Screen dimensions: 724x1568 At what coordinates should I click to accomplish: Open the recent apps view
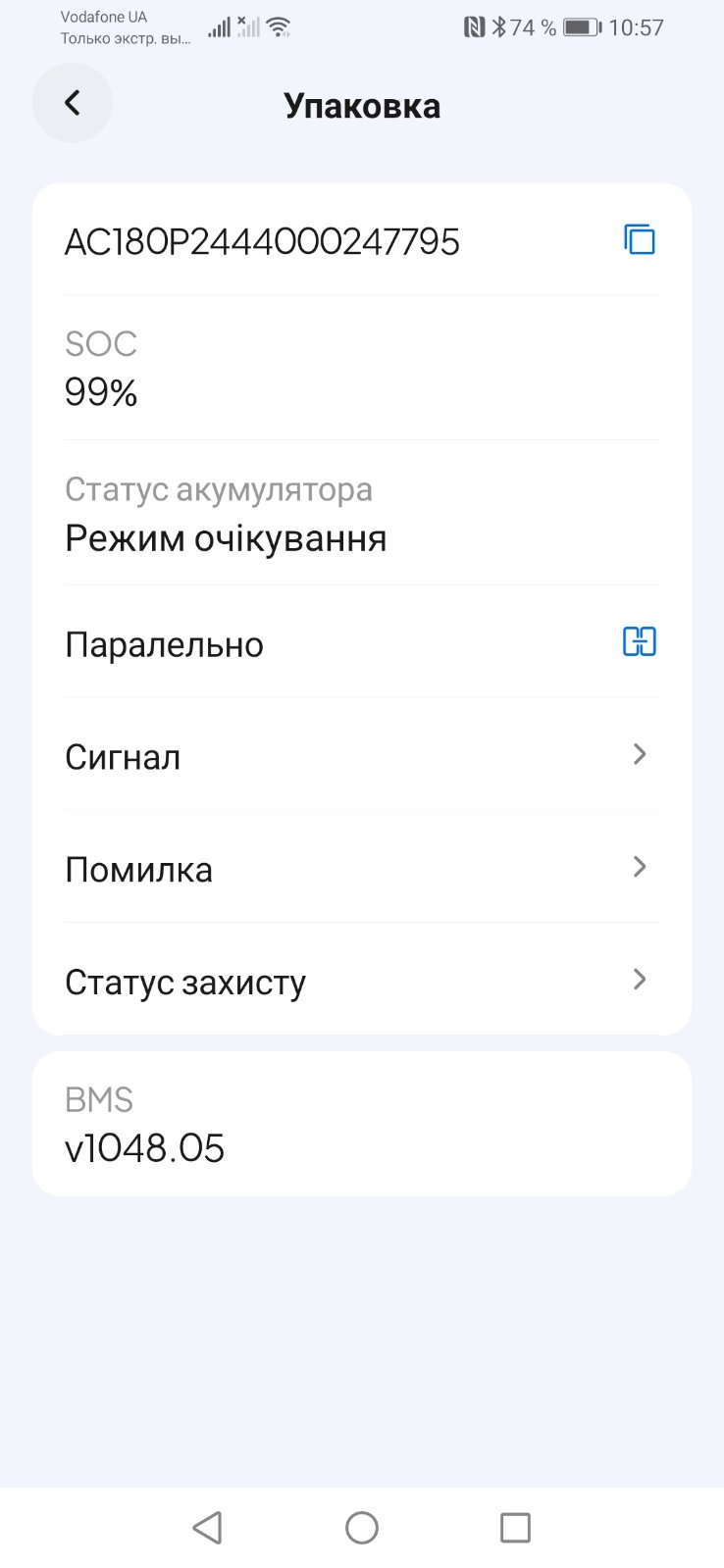[x=515, y=1527]
